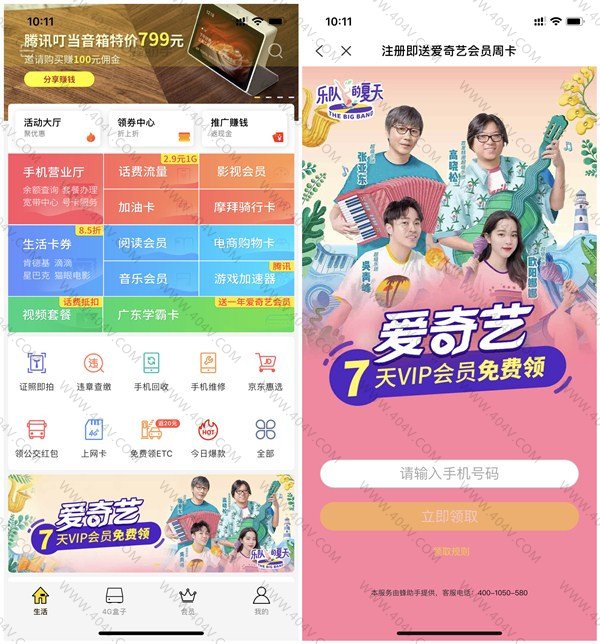
Task: Open 领券中心
Action: (152, 127)
